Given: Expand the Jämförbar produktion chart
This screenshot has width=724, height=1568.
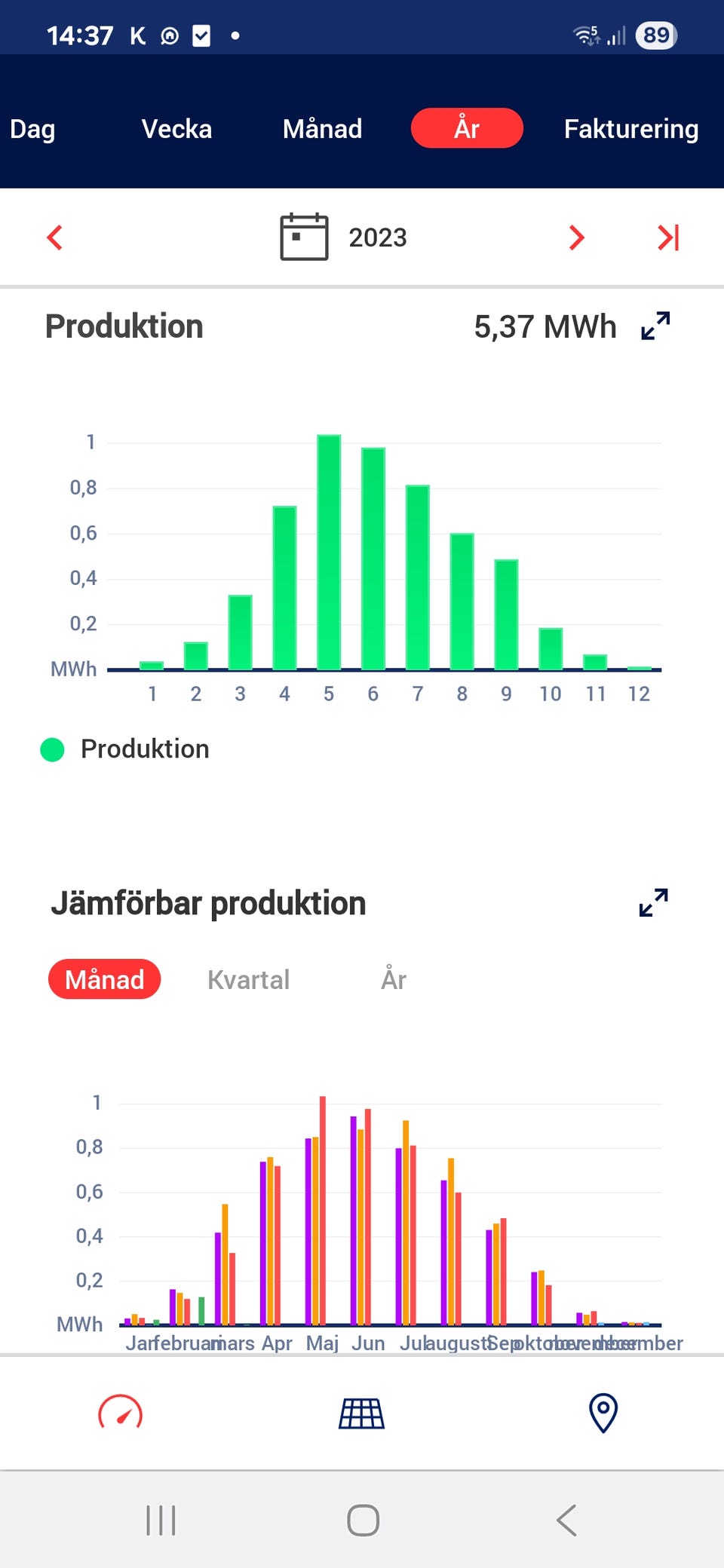Looking at the screenshot, I should (653, 902).
